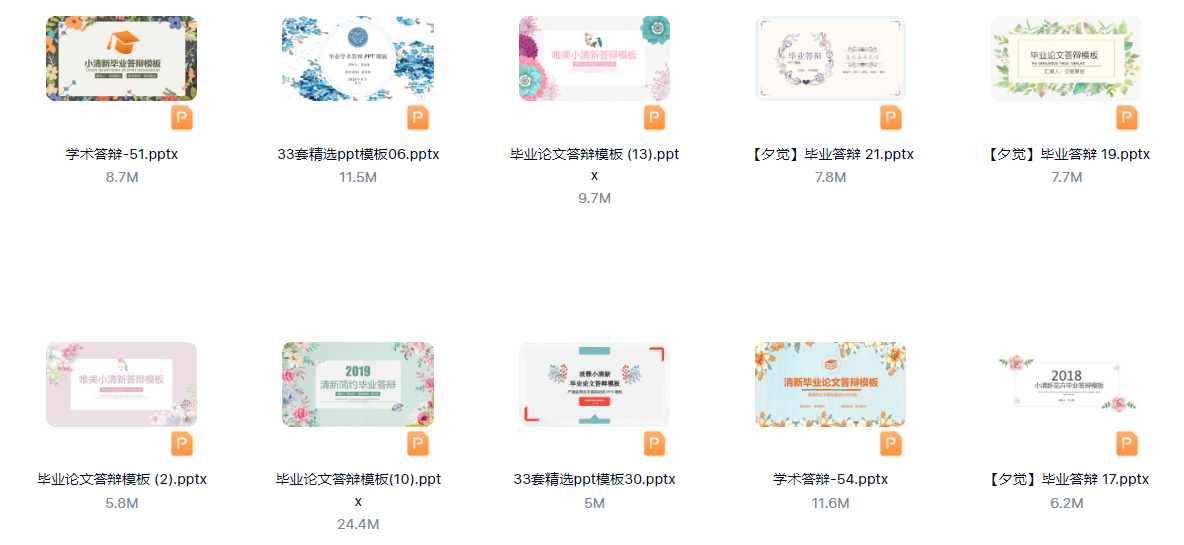The image size is (1184, 545).
Task: Open 【夕觉】毕业答辩 17.pptx file
Action: tap(1066, 385)
